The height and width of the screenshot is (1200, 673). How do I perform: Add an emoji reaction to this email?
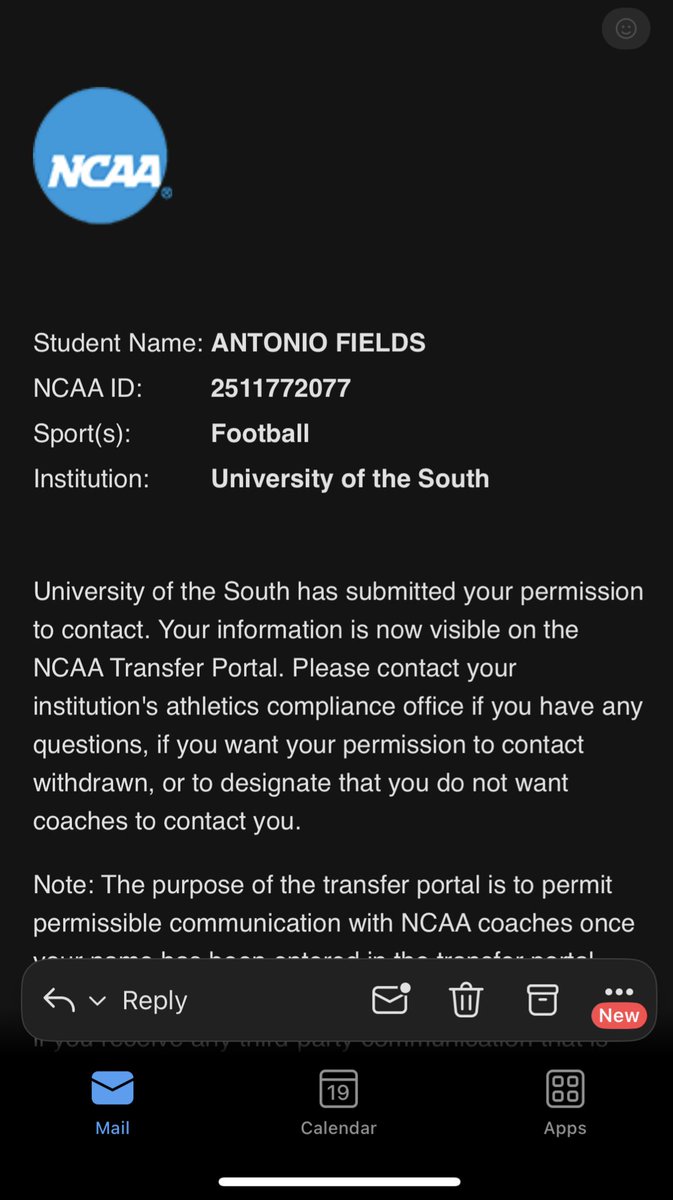626,29
